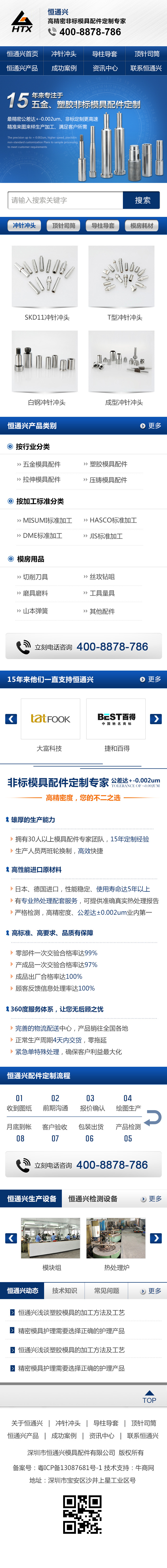Screen dimensions: 167x1568
Task: Switch to 恒通兴检测设备 tab
Action: pyautogui.click(x=92, y=1198)
